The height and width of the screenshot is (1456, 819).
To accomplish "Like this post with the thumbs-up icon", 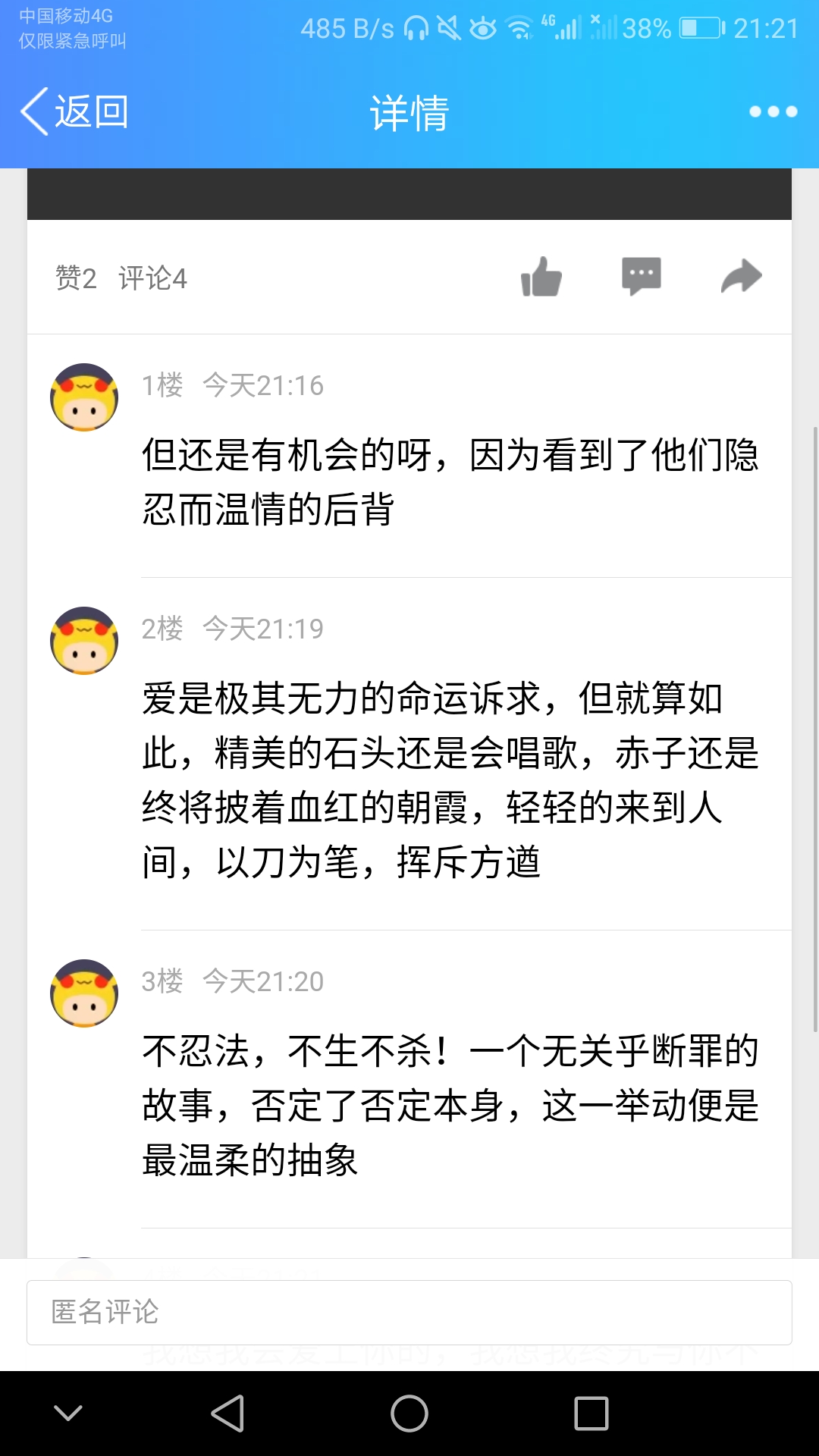I will (x=541, y=277).
